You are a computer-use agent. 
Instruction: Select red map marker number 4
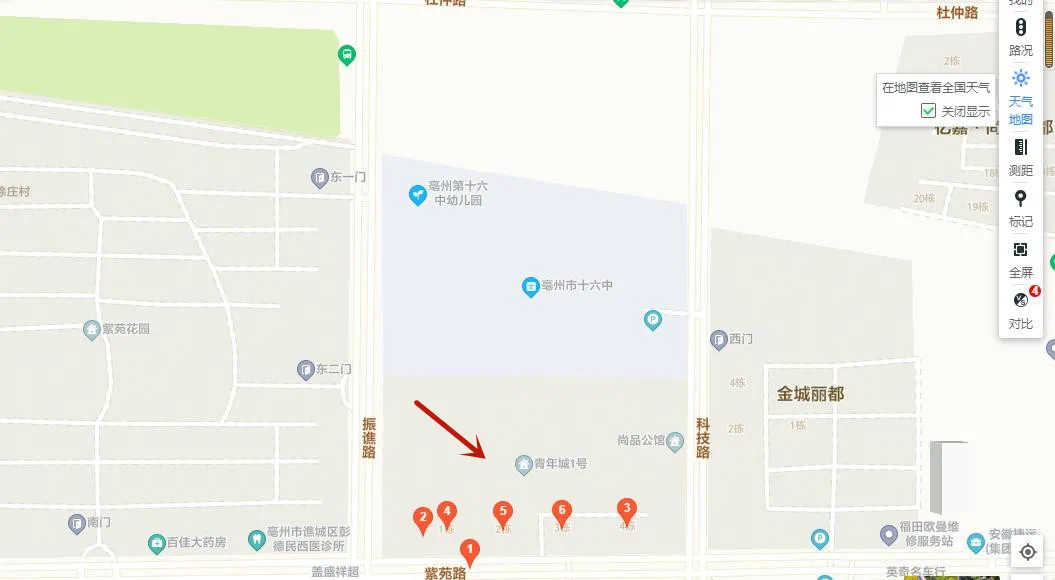coord(446,512)
